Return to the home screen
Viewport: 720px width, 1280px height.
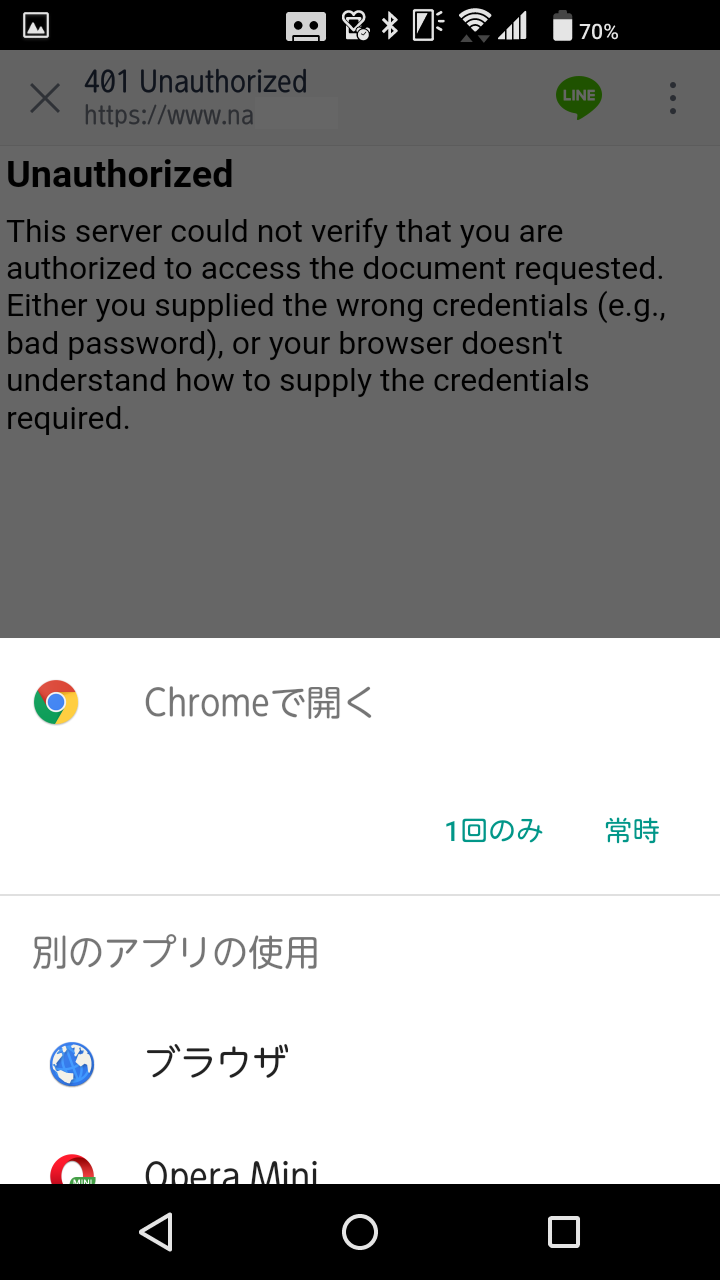point(360,1232)
